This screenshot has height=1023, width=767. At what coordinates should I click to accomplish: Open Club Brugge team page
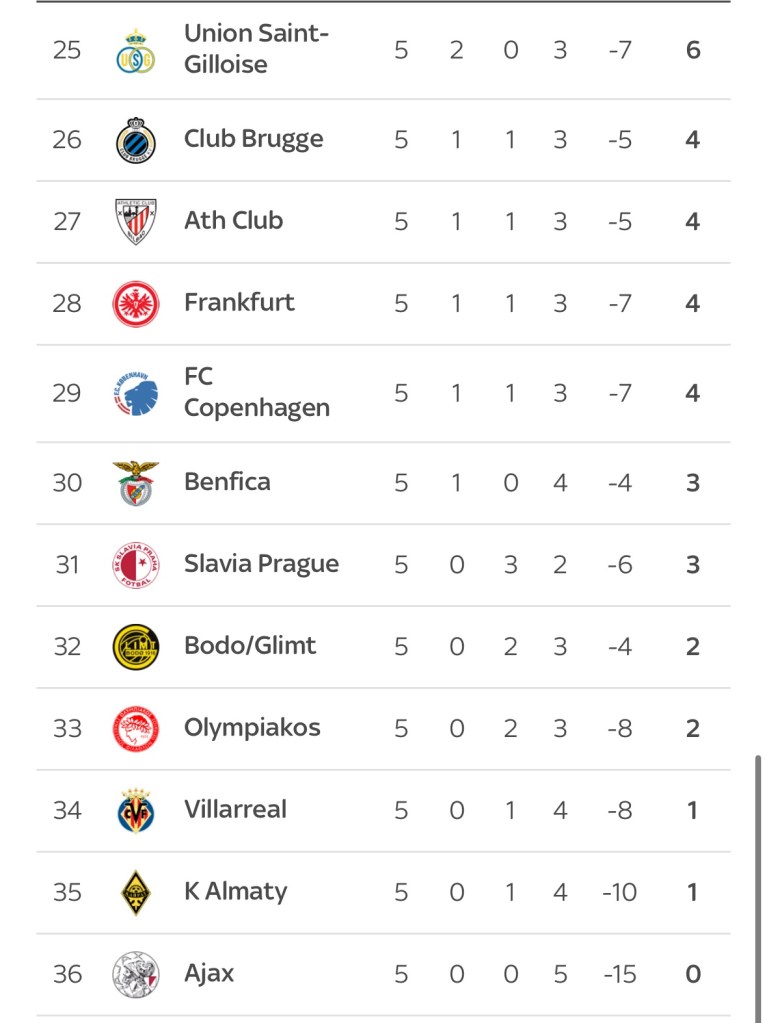253,139
